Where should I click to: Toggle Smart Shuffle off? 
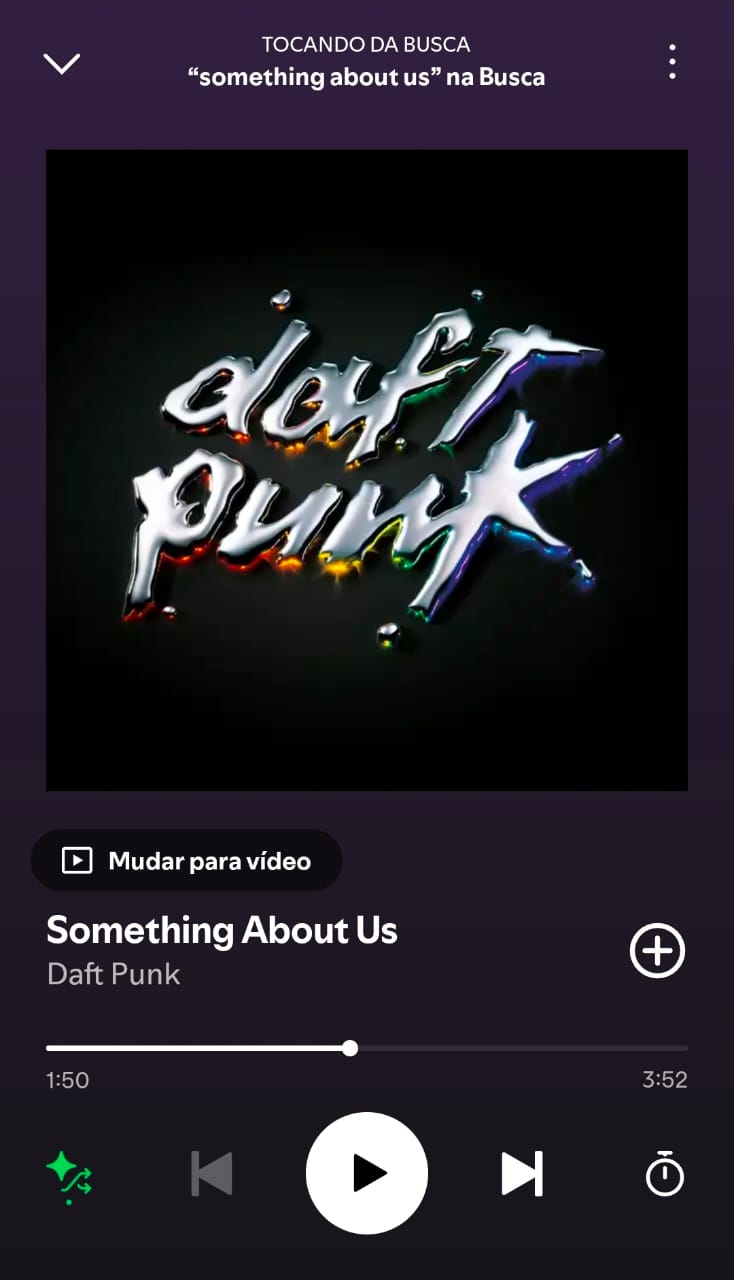click(x=67, y=1174)
